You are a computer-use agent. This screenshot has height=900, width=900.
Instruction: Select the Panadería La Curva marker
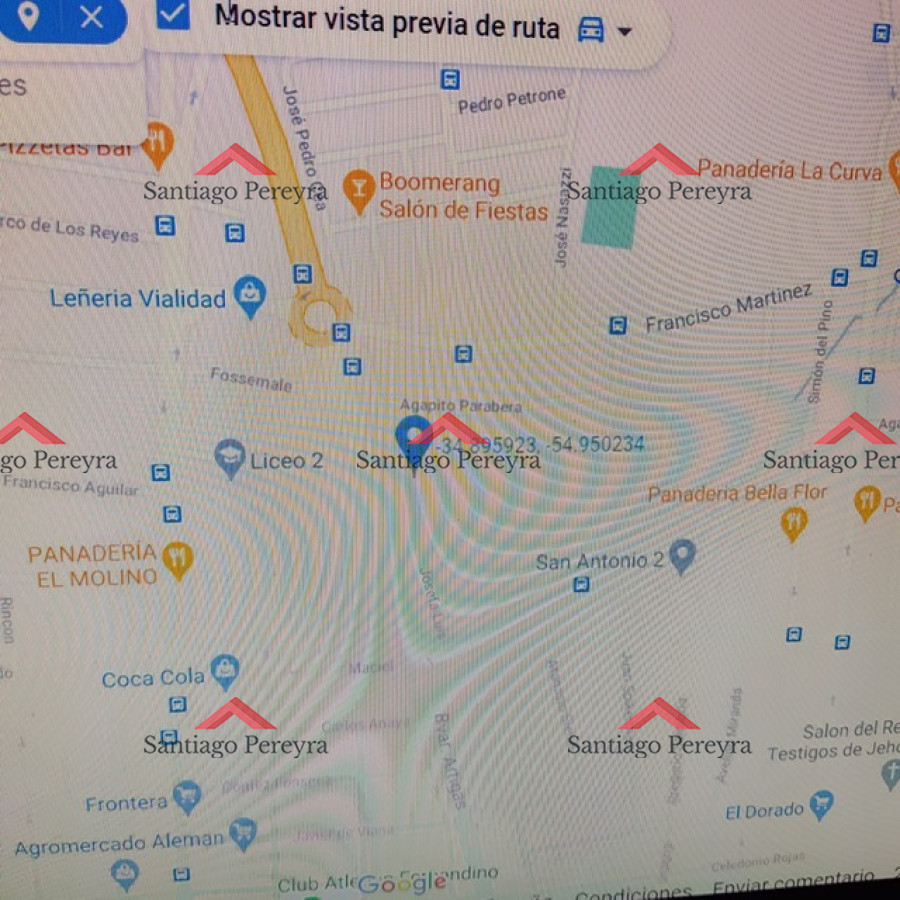tap(893, 168)
